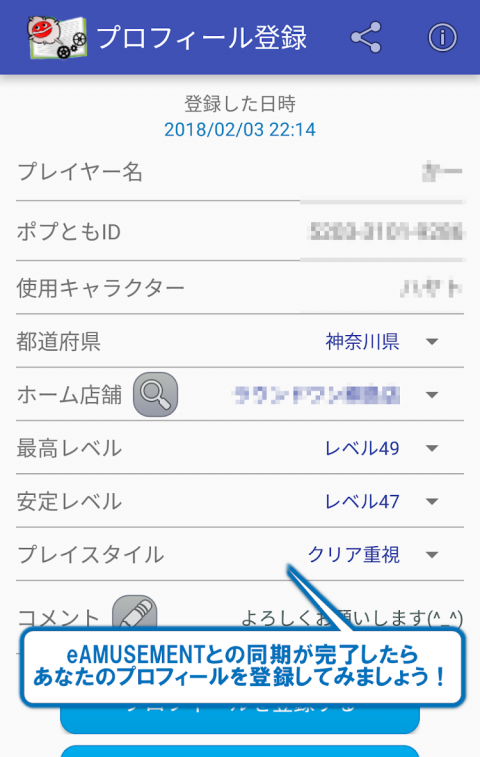Image resolution: width=480 pixels, height=757 pixels.
Task: Tap the magnifier icon next to ホーム店舗
Action: [x=155, y=394]
